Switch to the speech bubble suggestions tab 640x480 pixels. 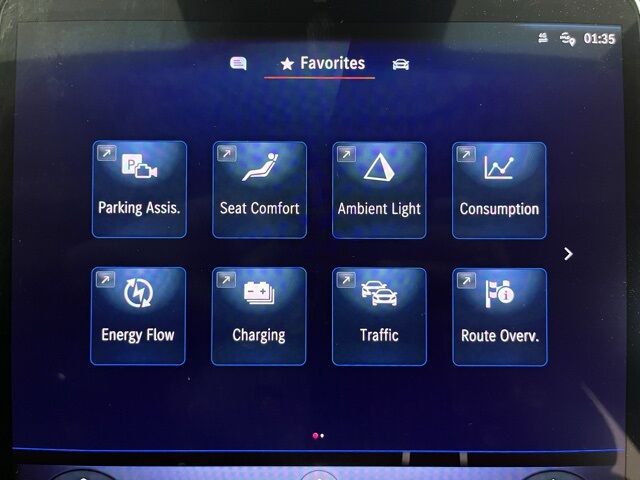click(x=238, y=64)
